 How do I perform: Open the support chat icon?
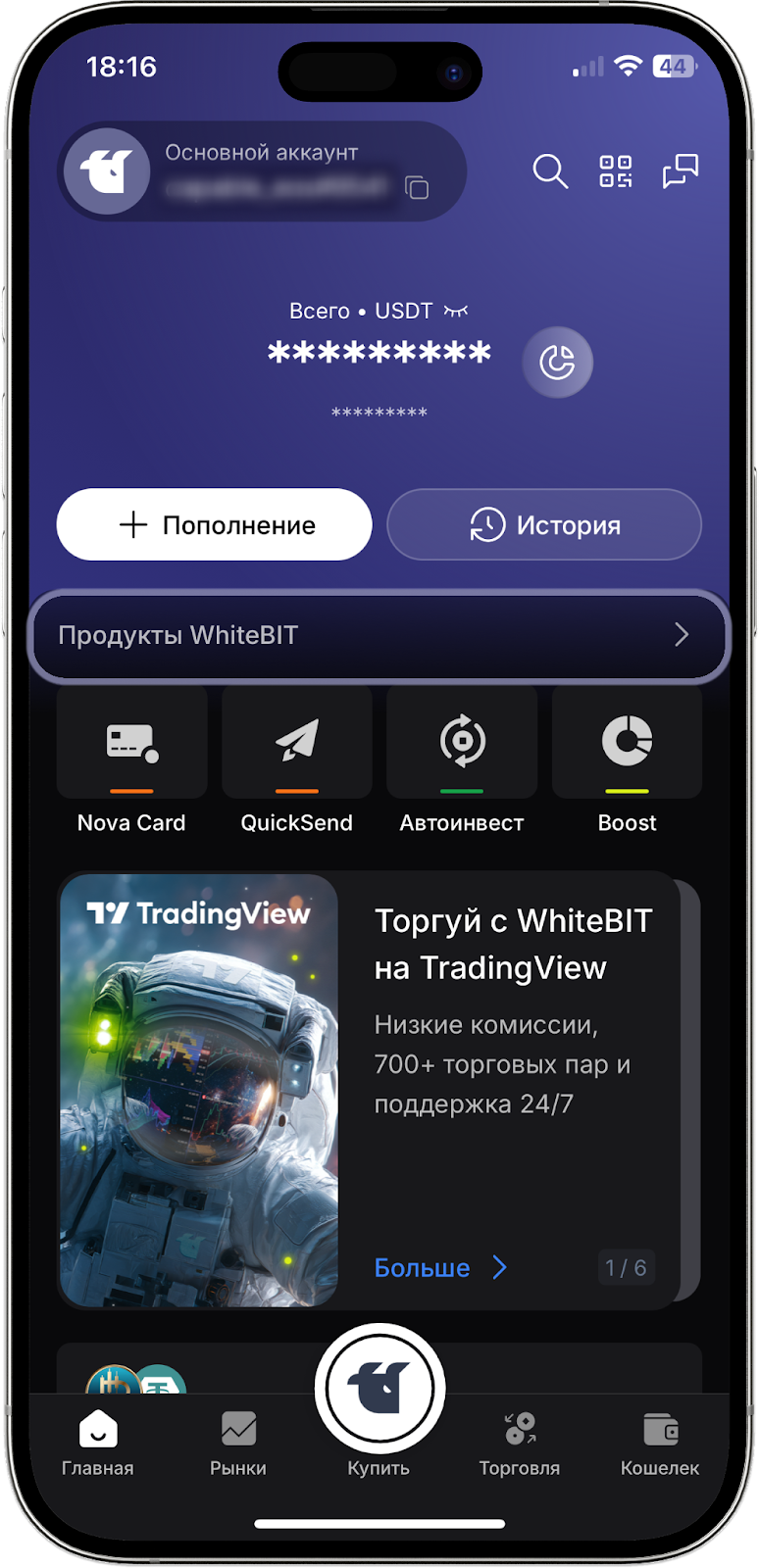click(681, 171)
